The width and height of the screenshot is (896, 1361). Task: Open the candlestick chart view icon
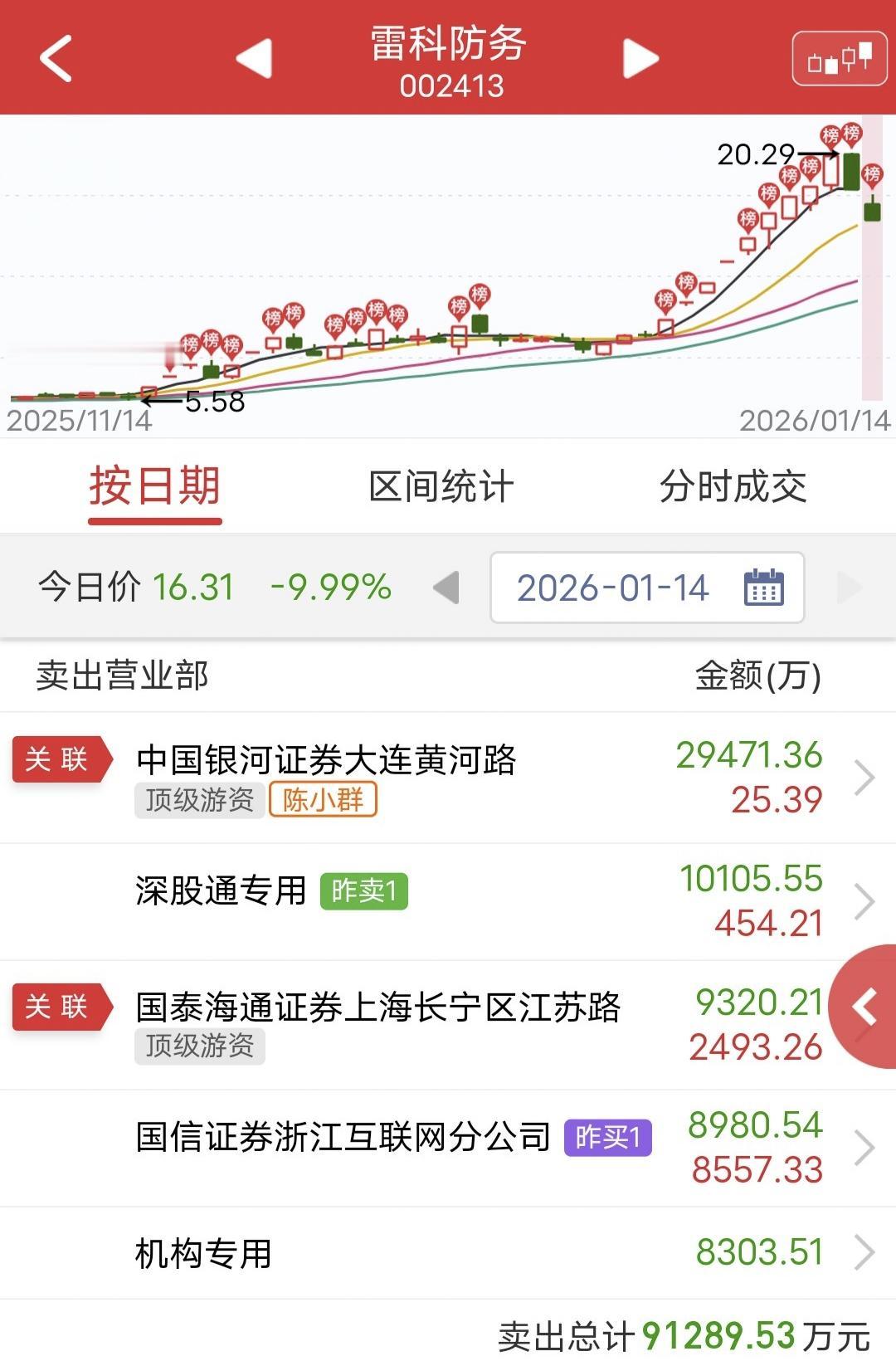[840, 58]
